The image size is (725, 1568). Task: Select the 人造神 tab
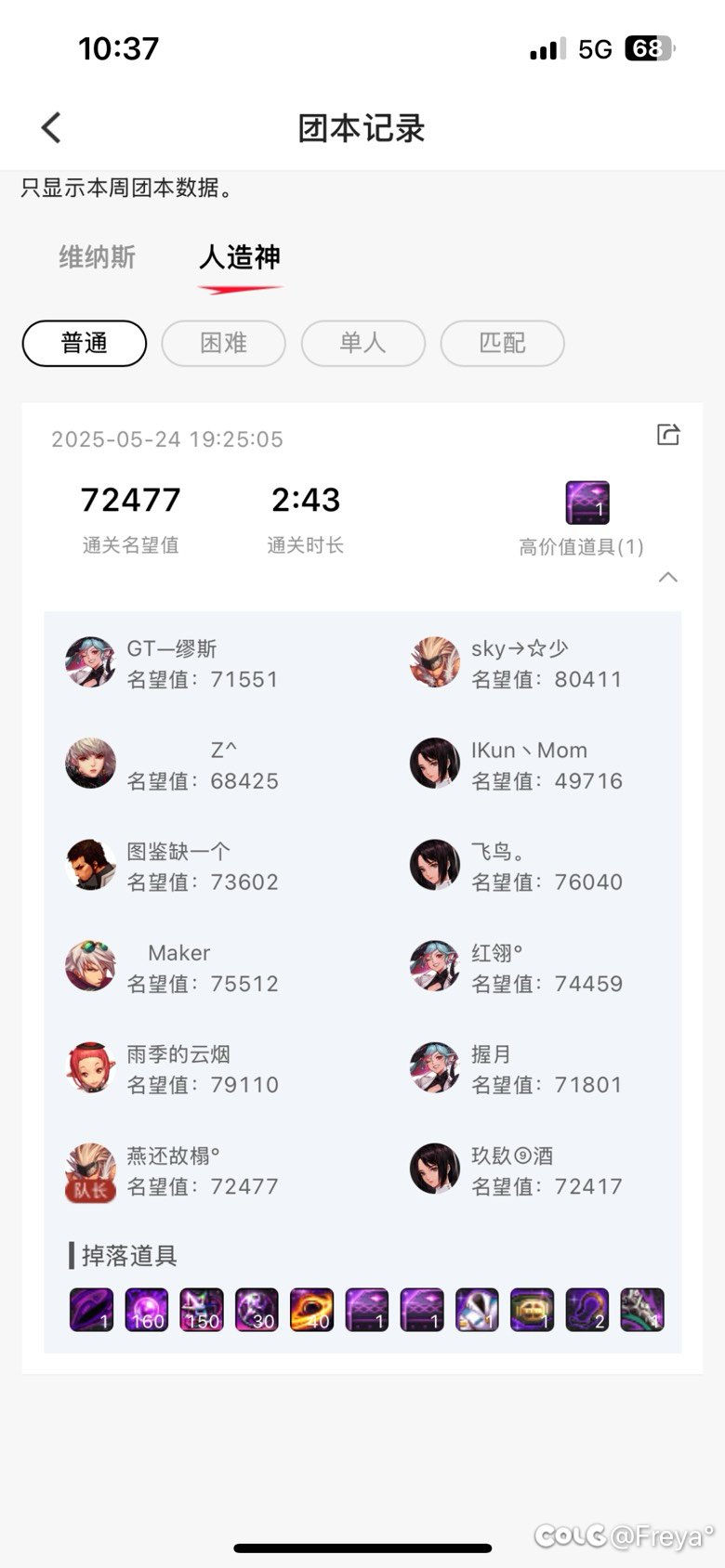(240, 257)
